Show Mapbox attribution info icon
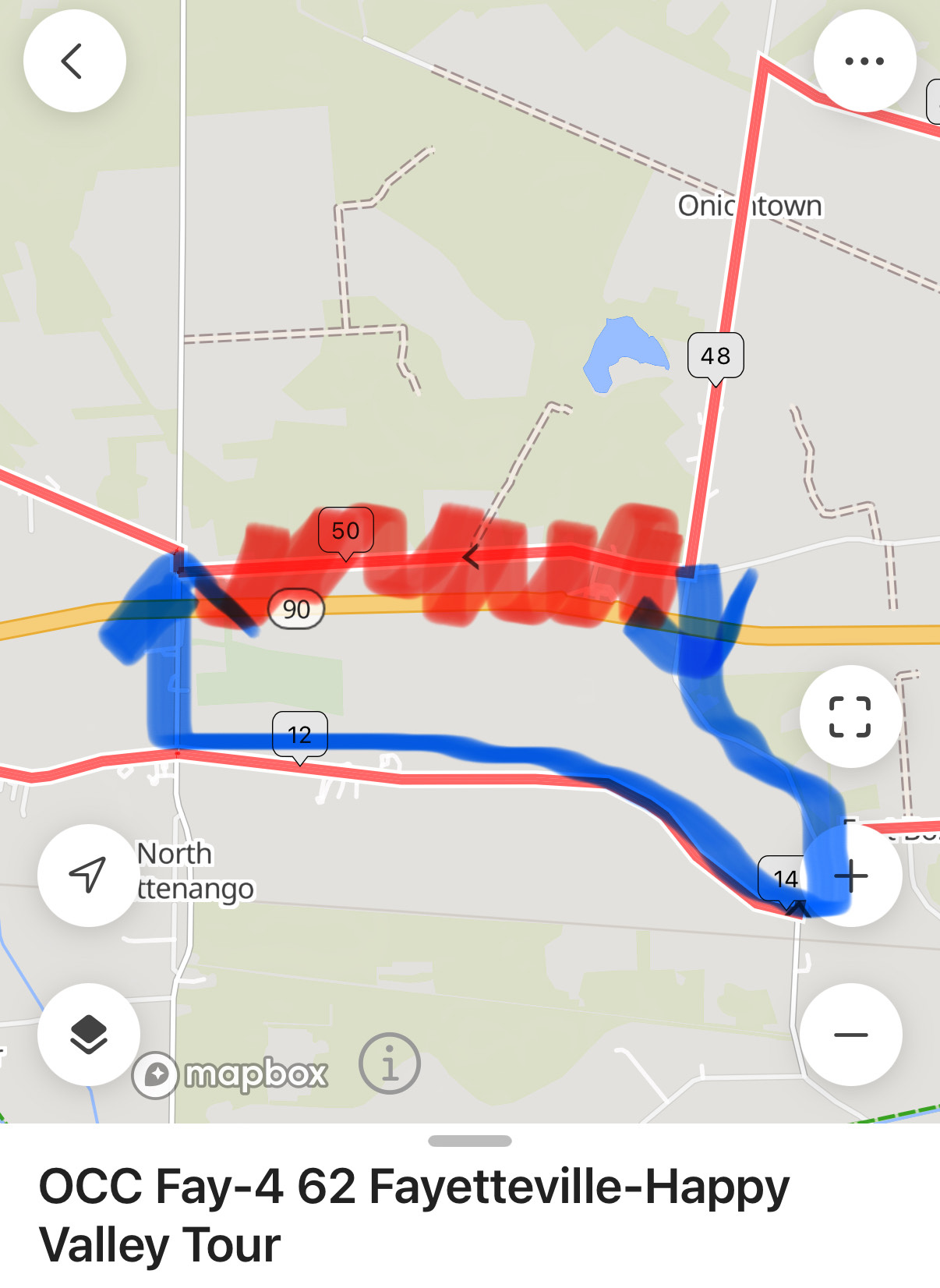 390,1063
